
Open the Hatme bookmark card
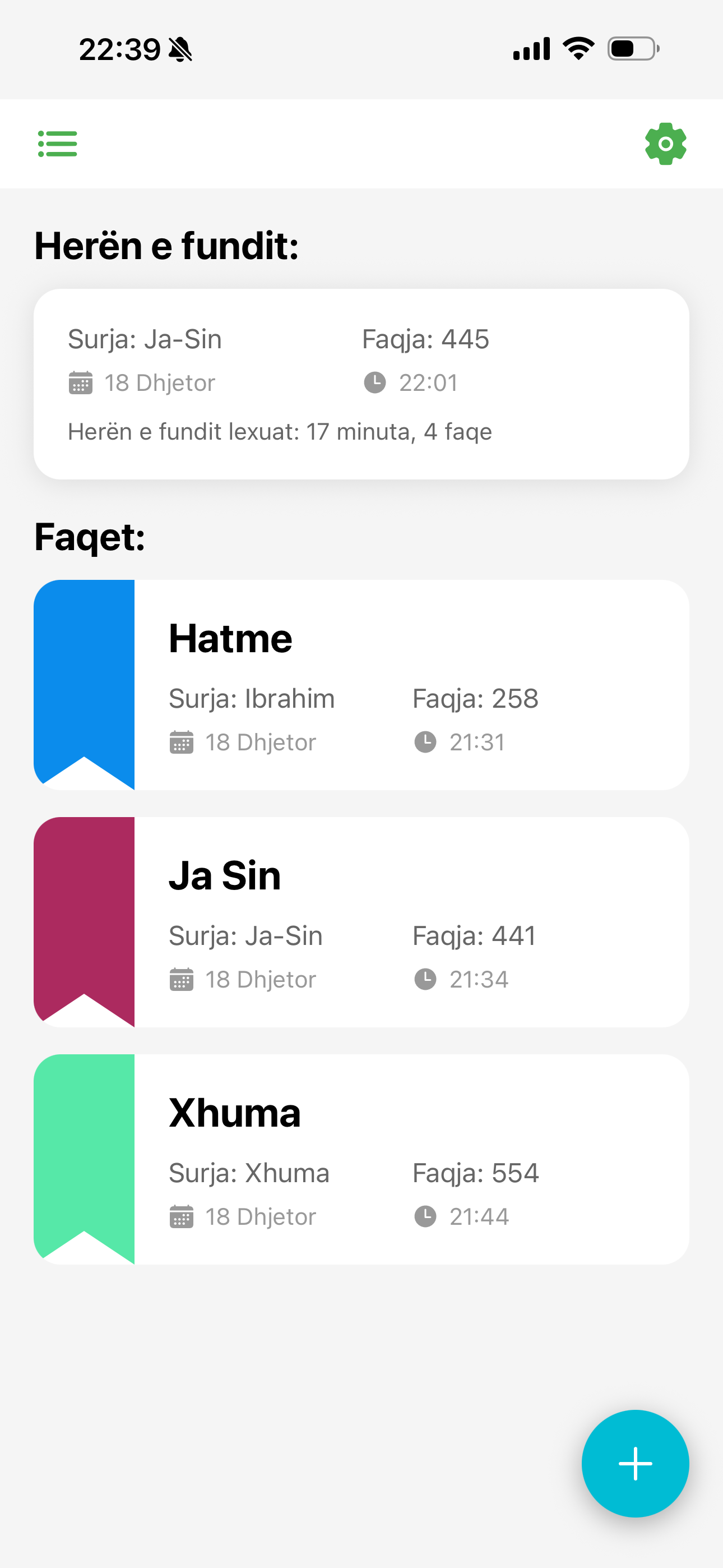[411, 685]
